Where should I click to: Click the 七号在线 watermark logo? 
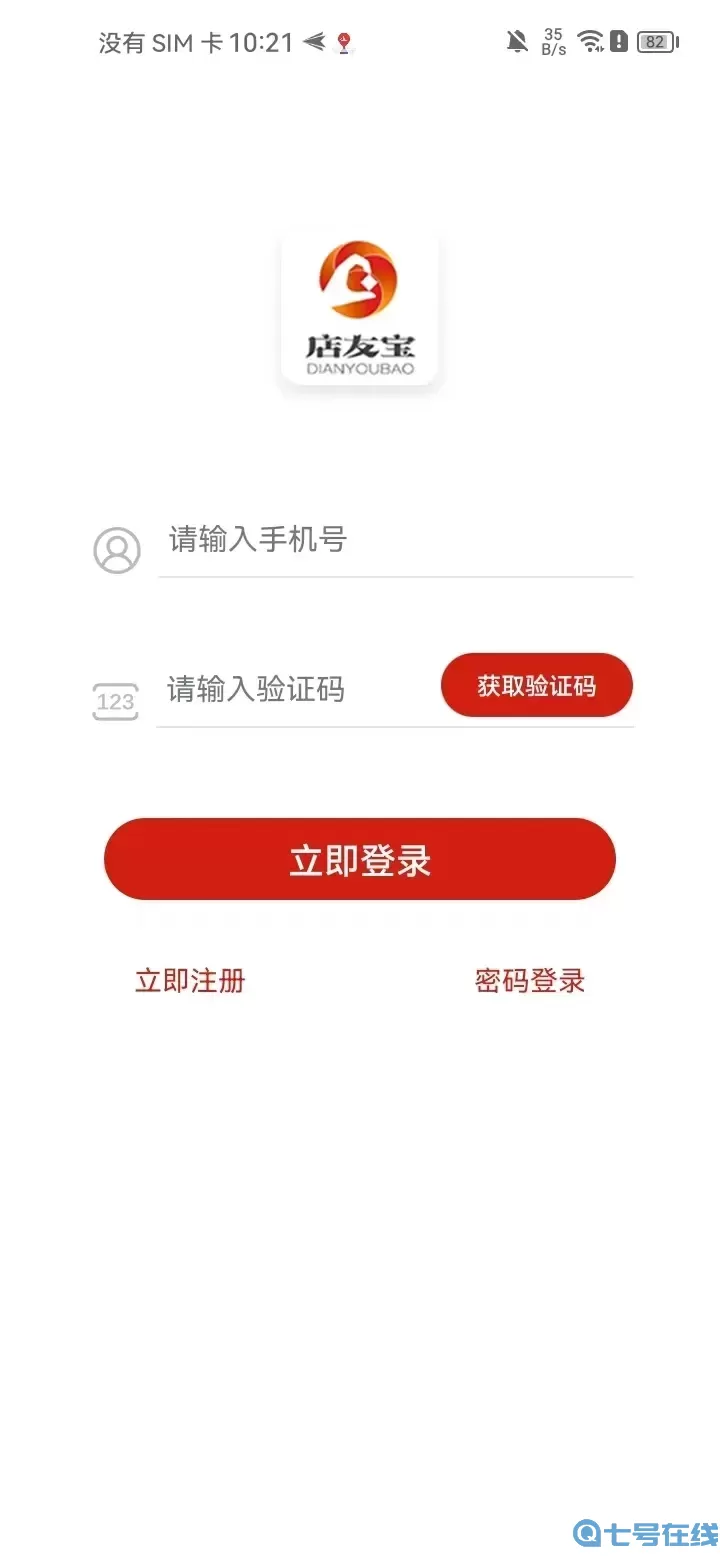pyautogui.click(x=640, y=1527)
